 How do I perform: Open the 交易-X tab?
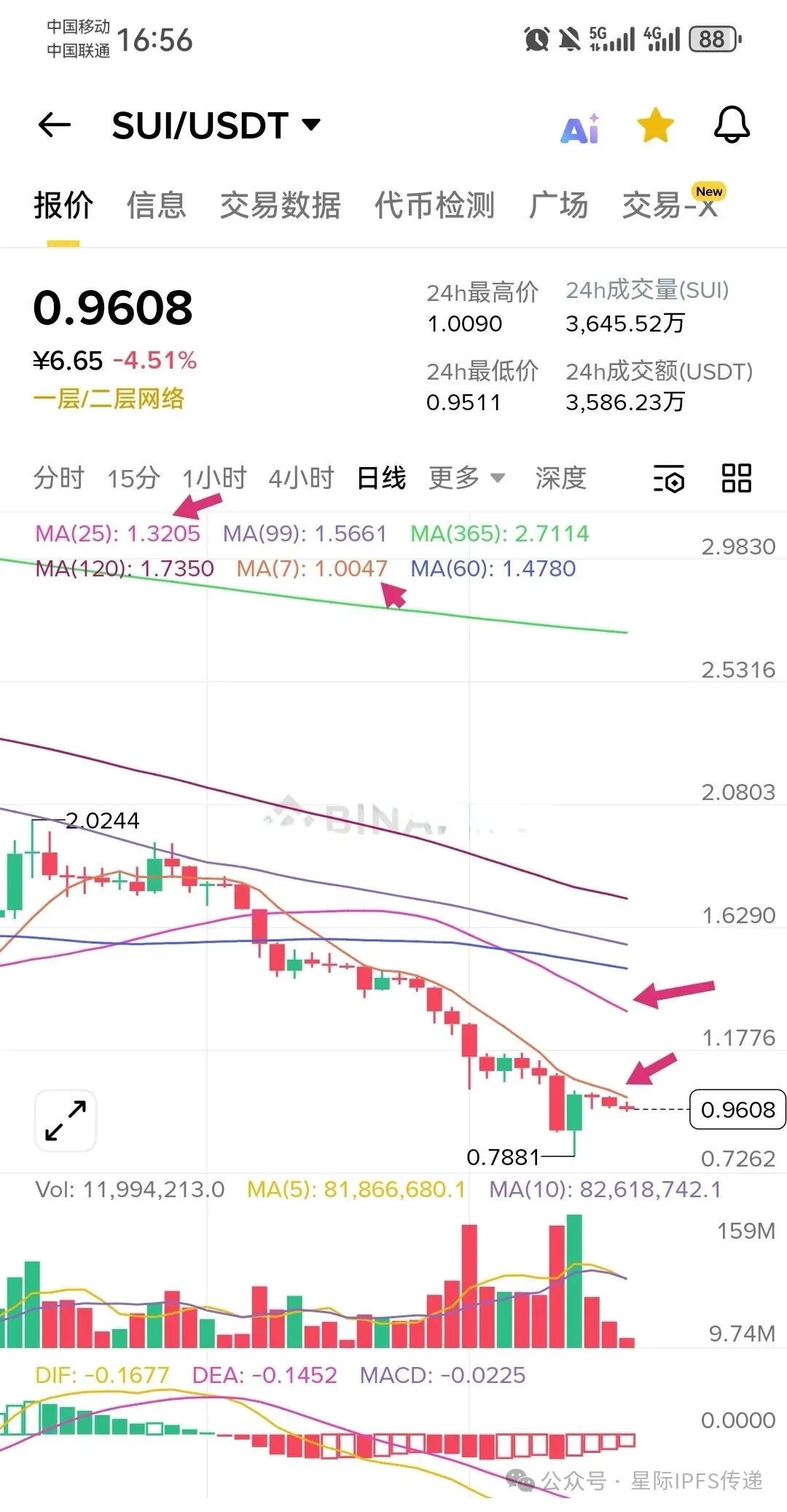click(670, 205)
